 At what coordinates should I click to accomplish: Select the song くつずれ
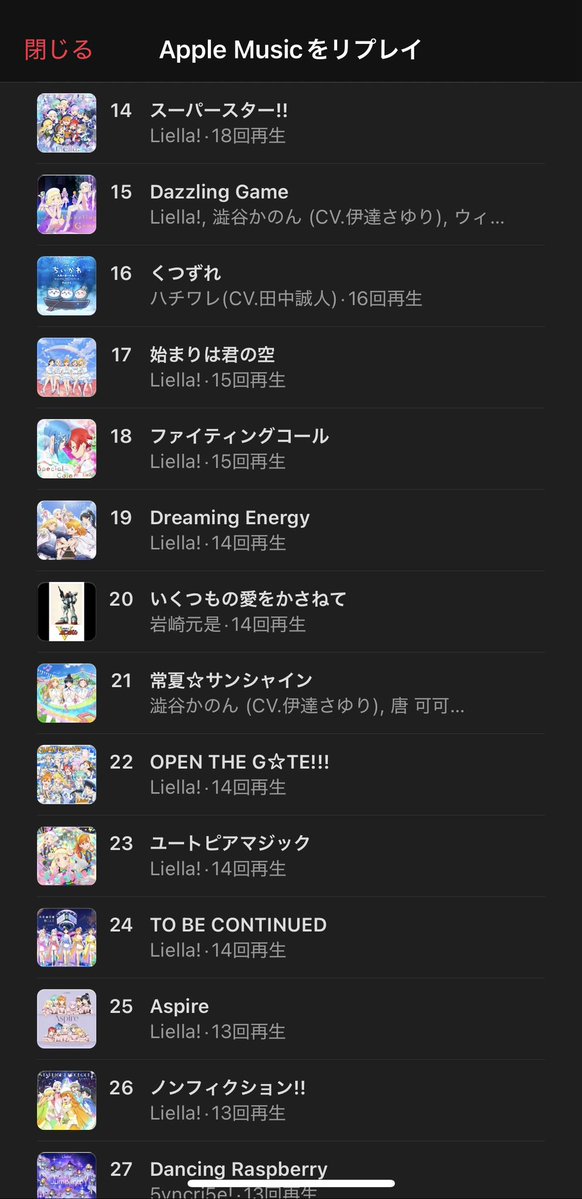click(291, 286)
